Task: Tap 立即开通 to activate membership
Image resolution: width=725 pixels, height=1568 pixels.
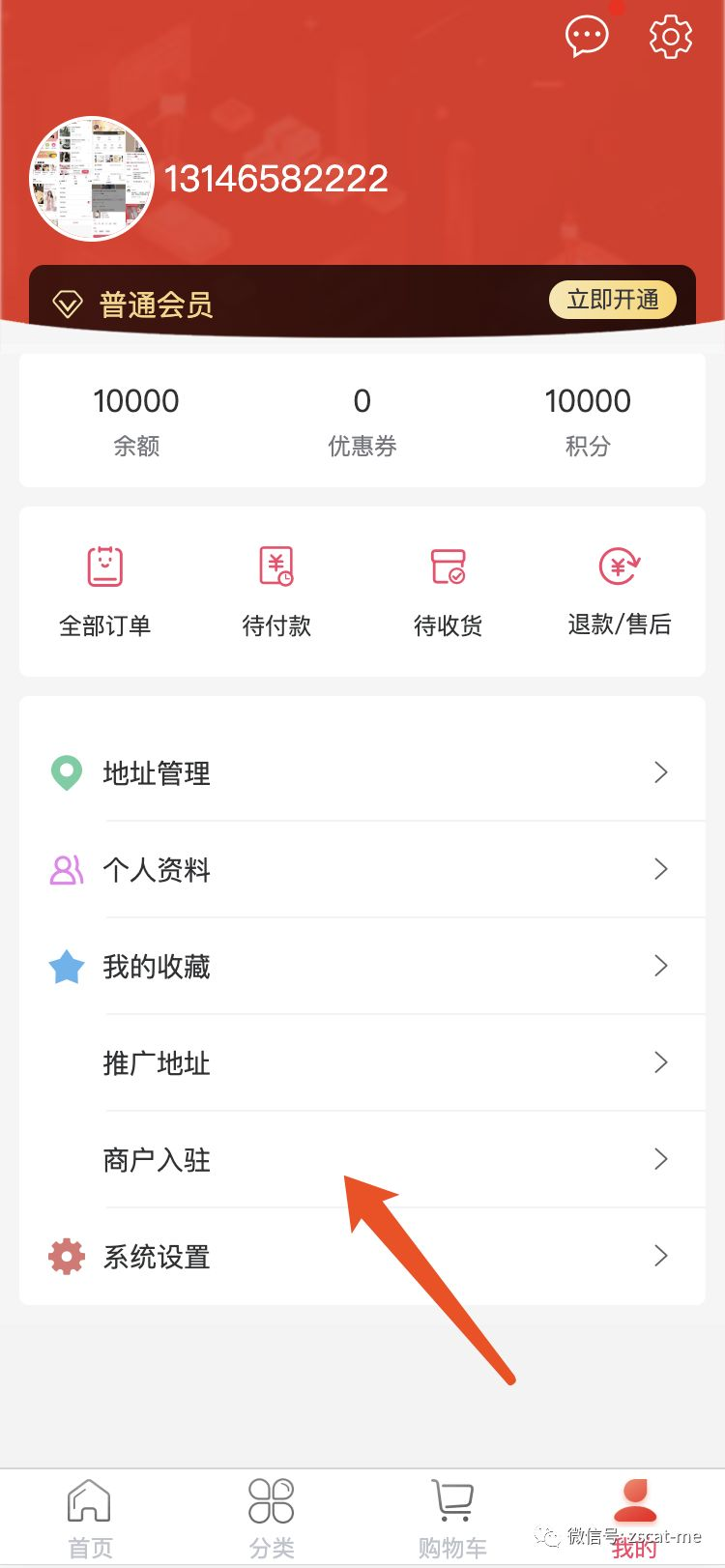Action: pos(612,300)
